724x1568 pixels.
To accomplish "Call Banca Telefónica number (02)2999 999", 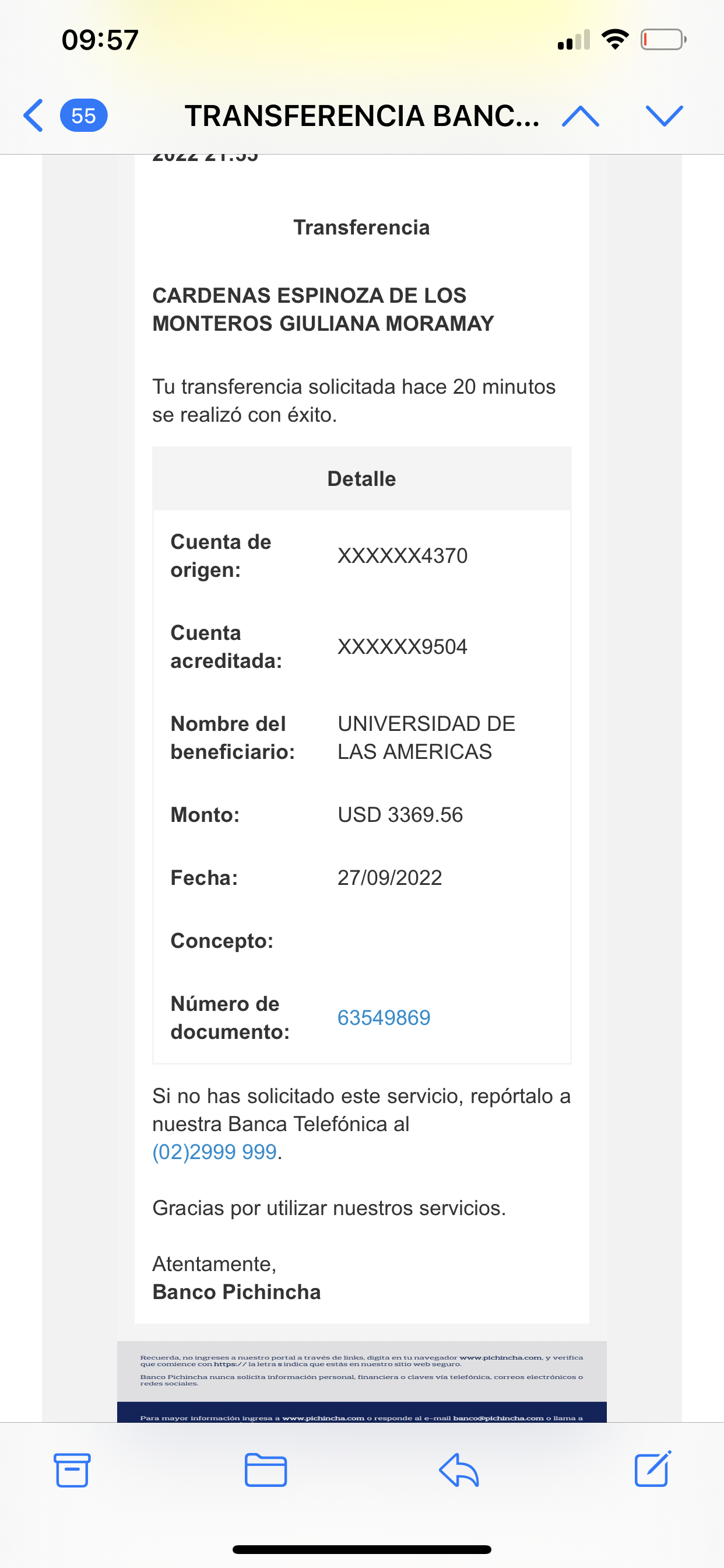I will pos(214,1151).
